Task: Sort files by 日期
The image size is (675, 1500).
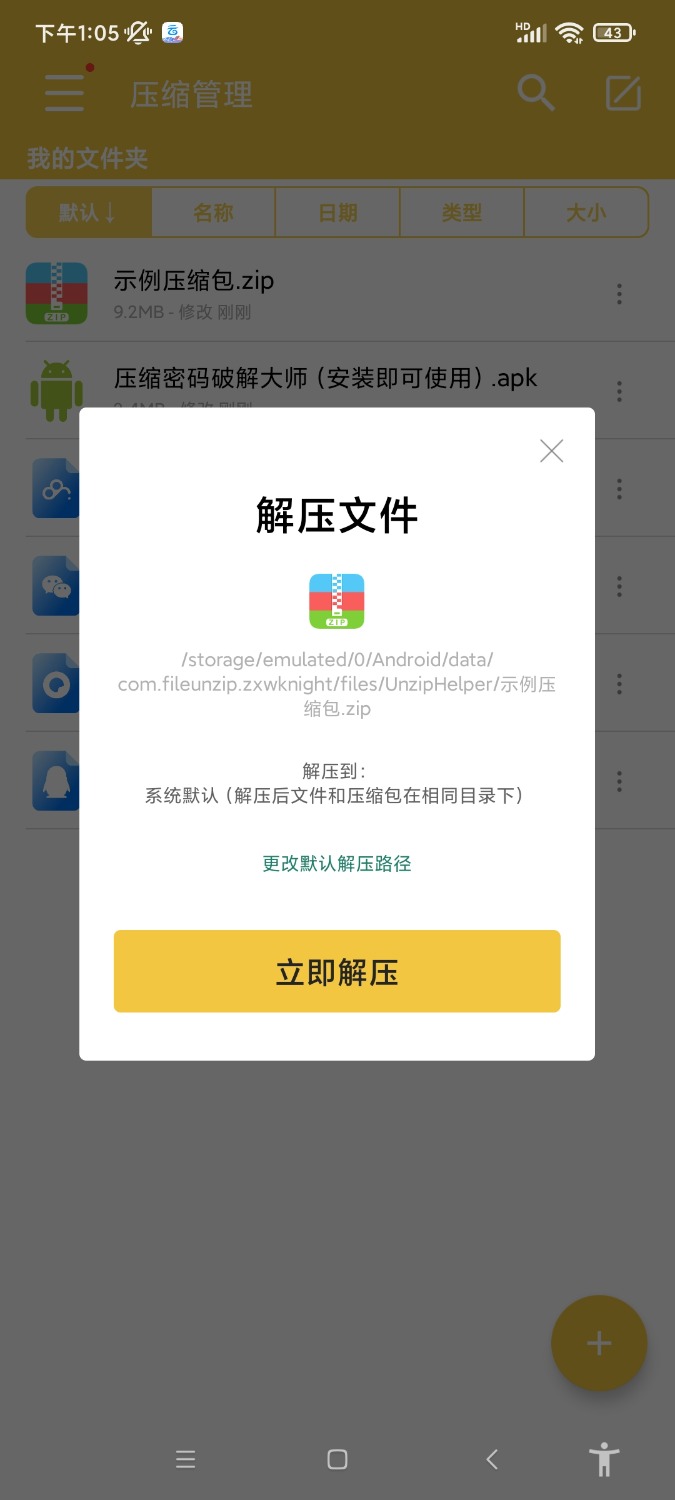Action: [x=337, y=212]
